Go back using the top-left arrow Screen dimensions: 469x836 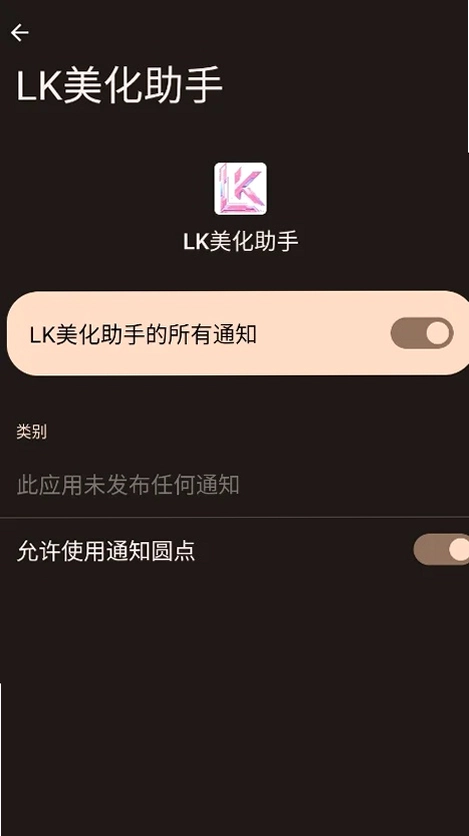(20, 33)
